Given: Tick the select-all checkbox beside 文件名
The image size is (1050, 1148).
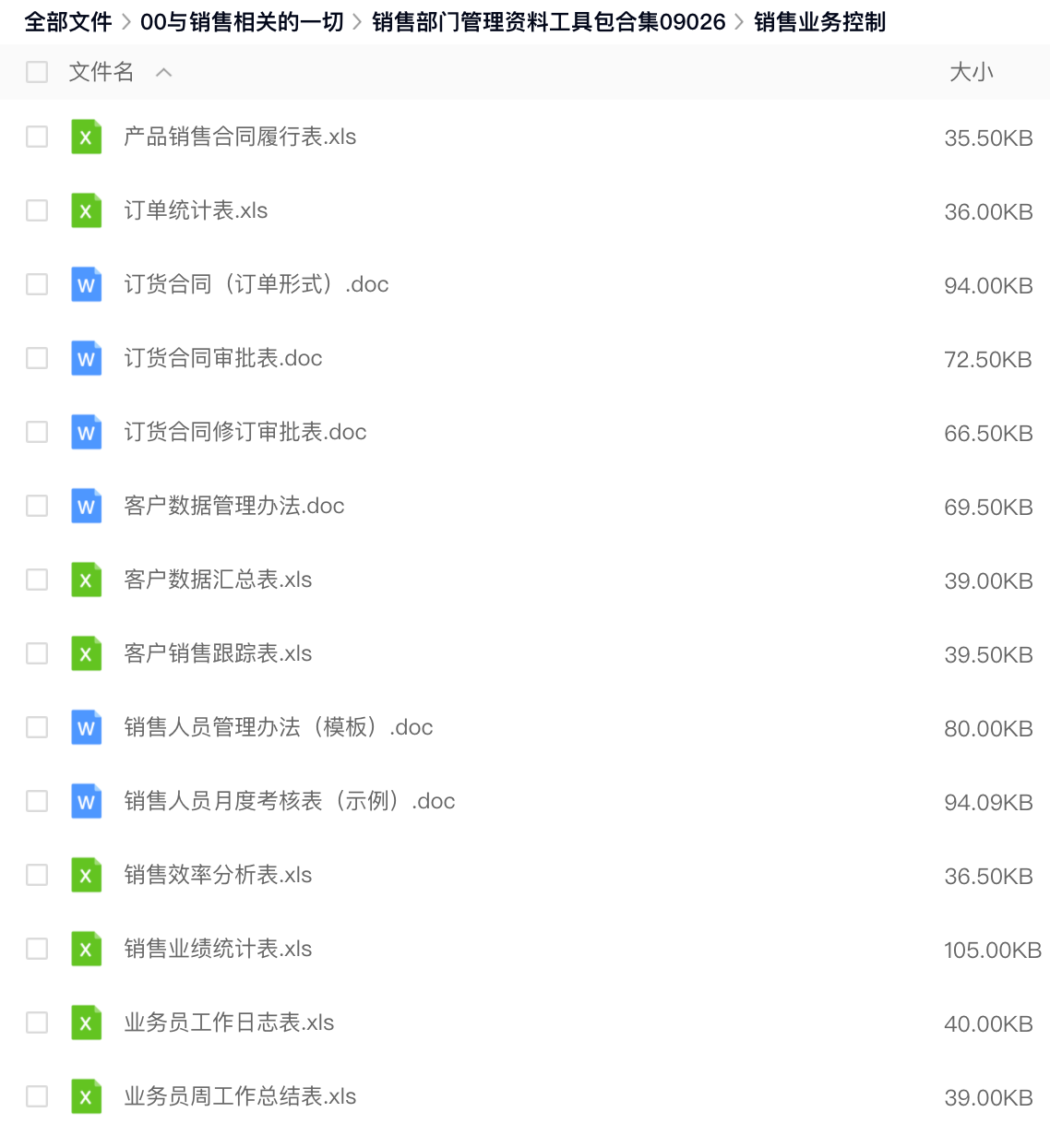Looking at the screenshot, I should point(37,72).
